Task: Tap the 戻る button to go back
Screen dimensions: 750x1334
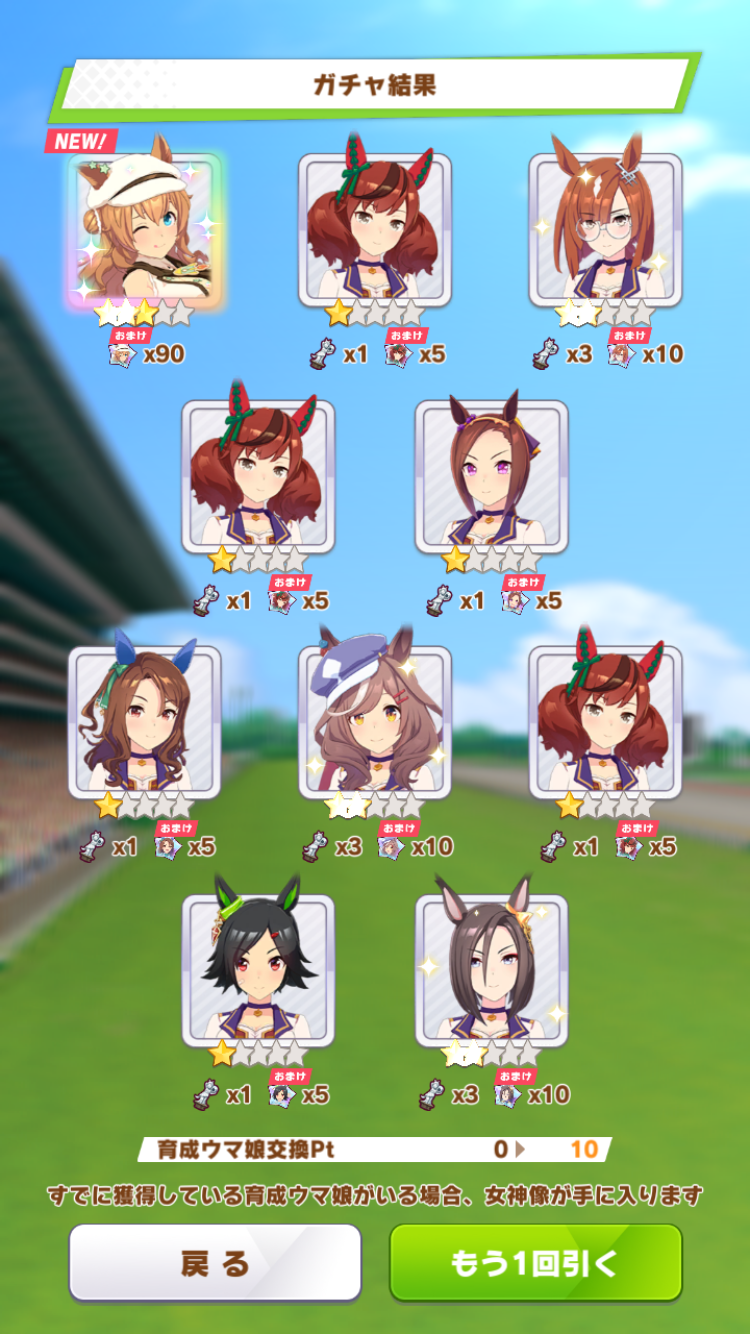Action: point(215,1263)
